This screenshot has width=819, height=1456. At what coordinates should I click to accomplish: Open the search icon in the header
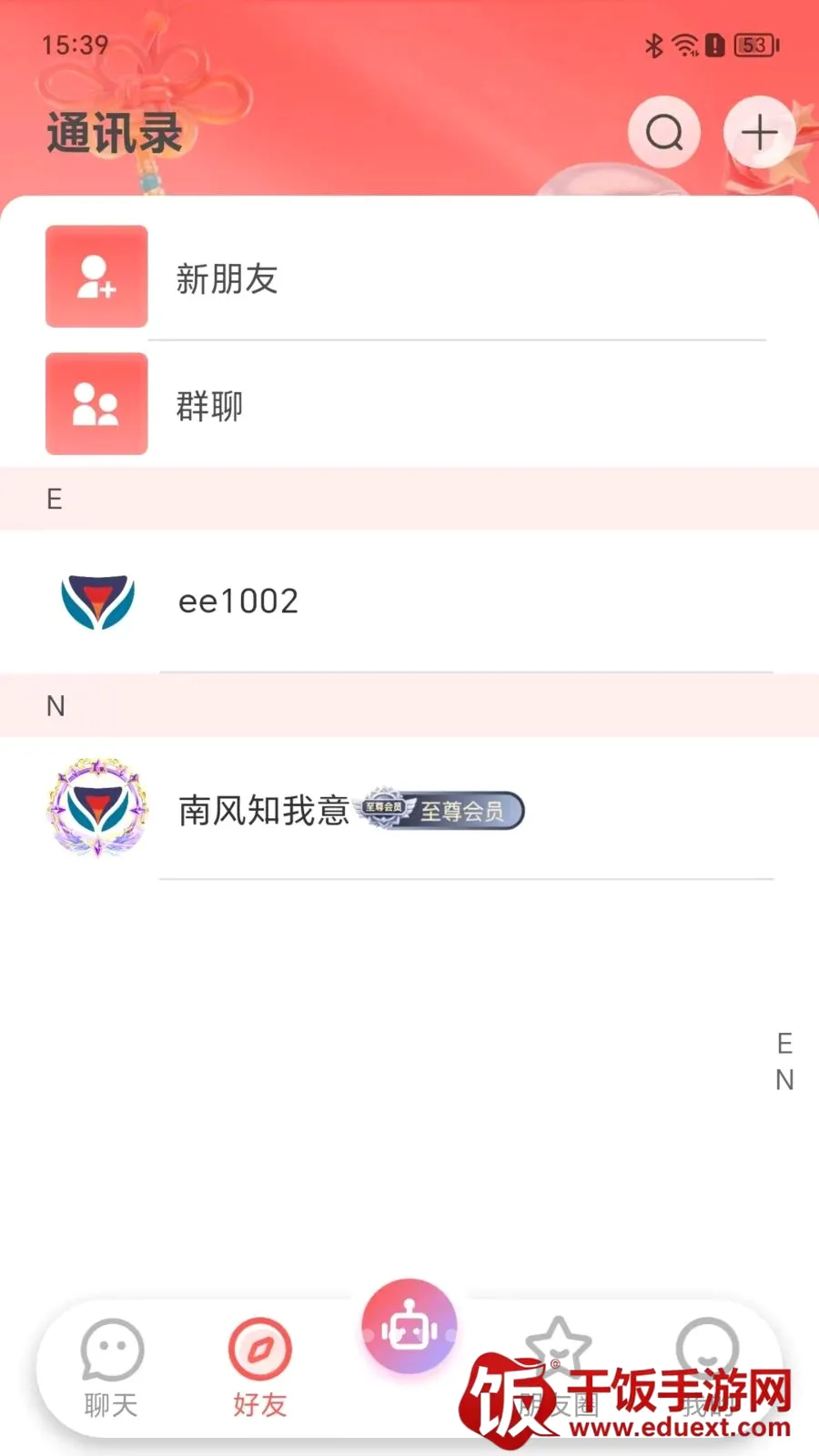coord(664,133)
